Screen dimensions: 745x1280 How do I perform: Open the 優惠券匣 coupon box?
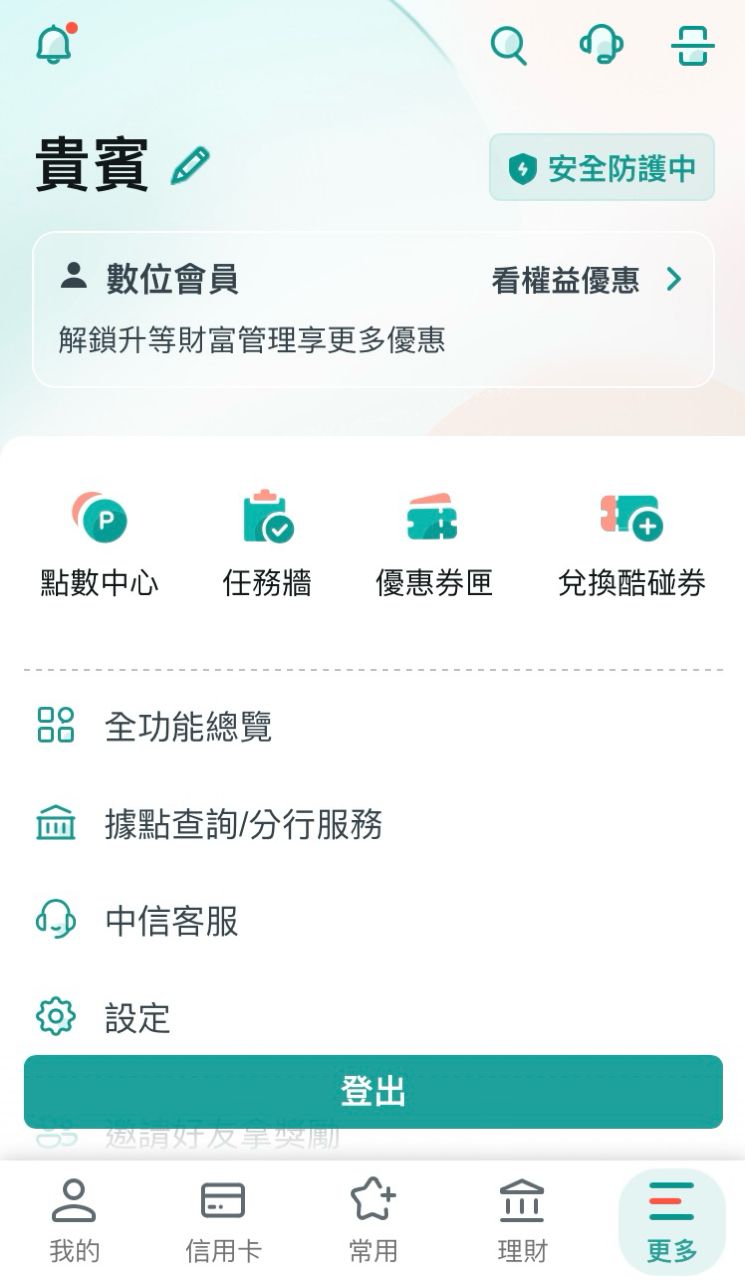433,545
